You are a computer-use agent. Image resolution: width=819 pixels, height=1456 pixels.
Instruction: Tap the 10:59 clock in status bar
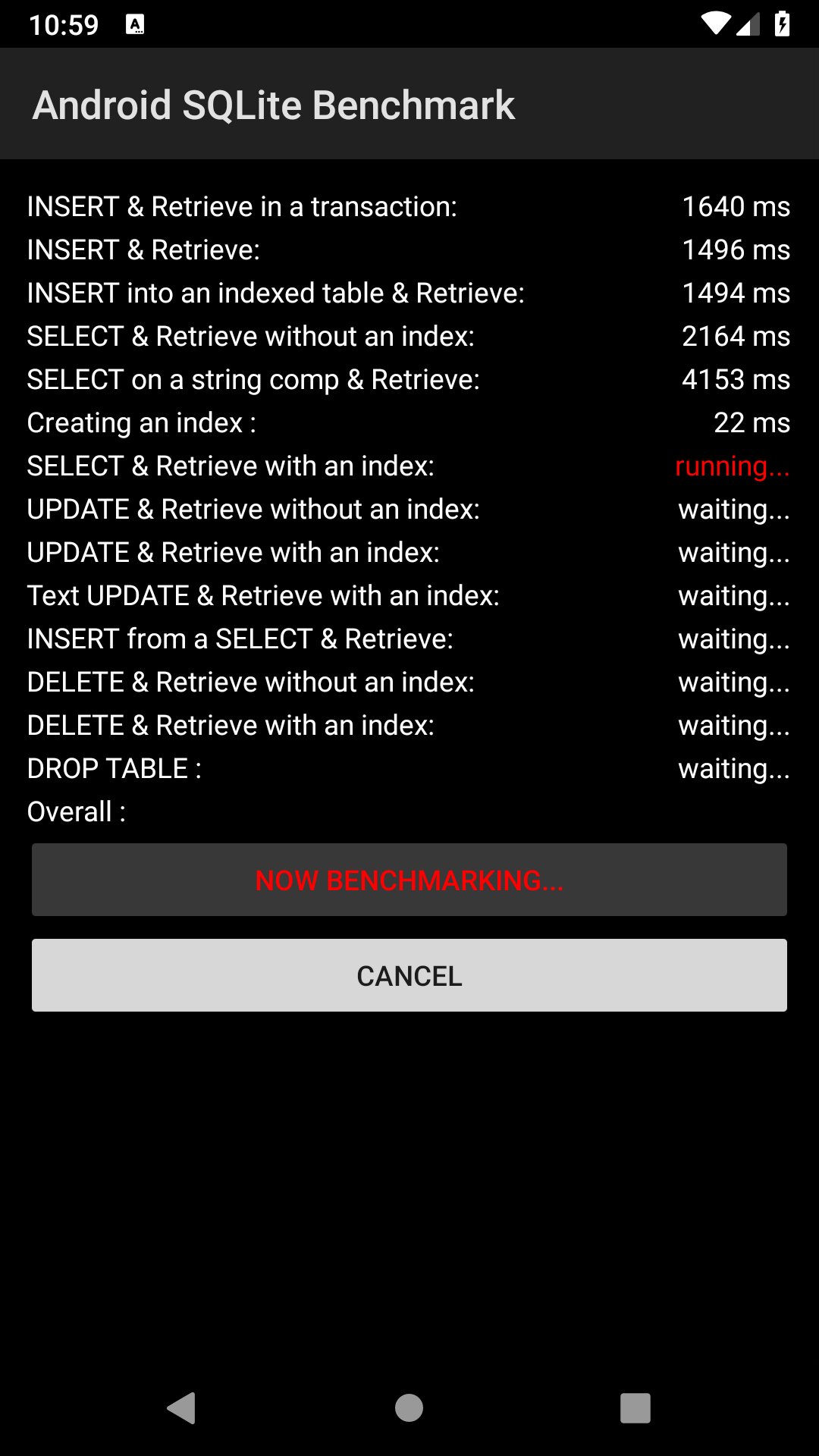65,25
